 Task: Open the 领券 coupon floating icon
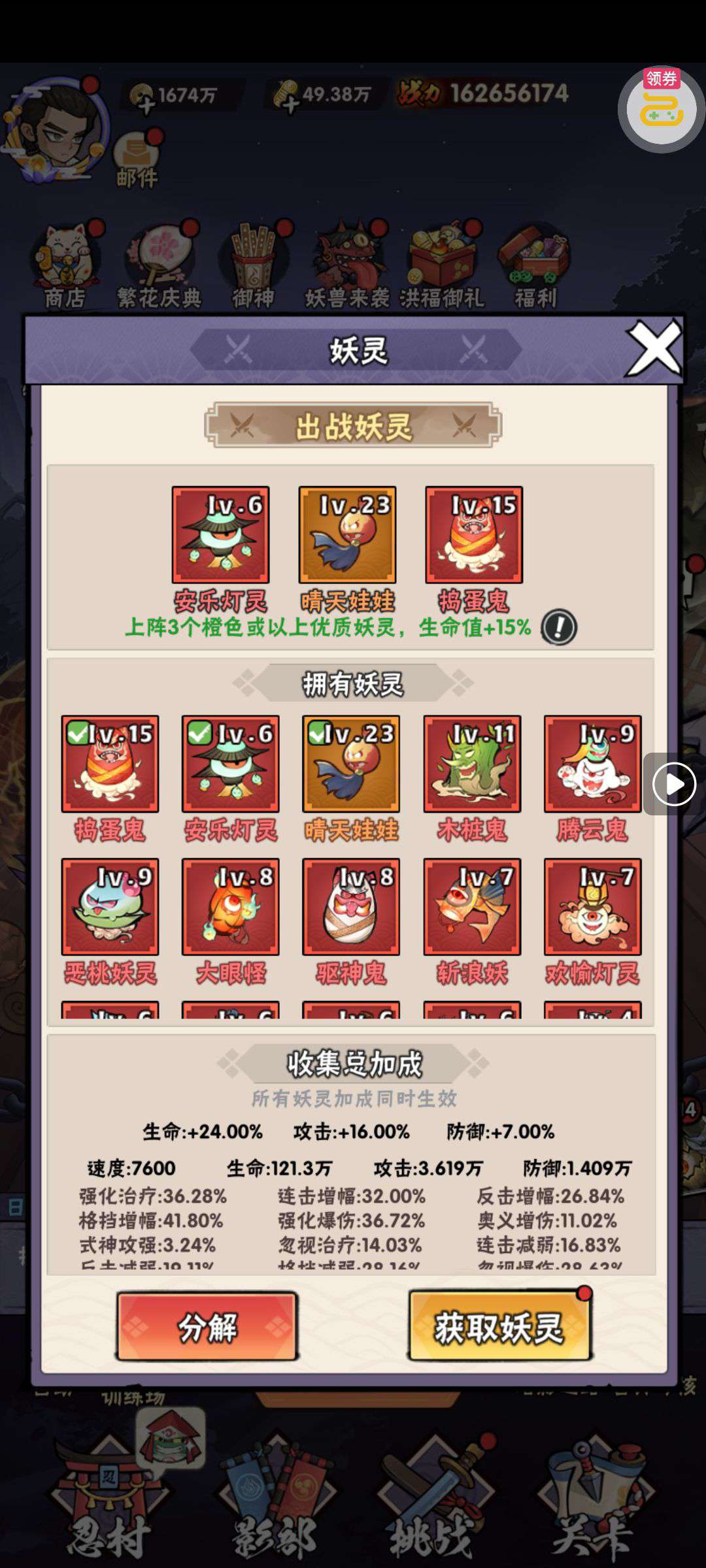tap(661, 109)
